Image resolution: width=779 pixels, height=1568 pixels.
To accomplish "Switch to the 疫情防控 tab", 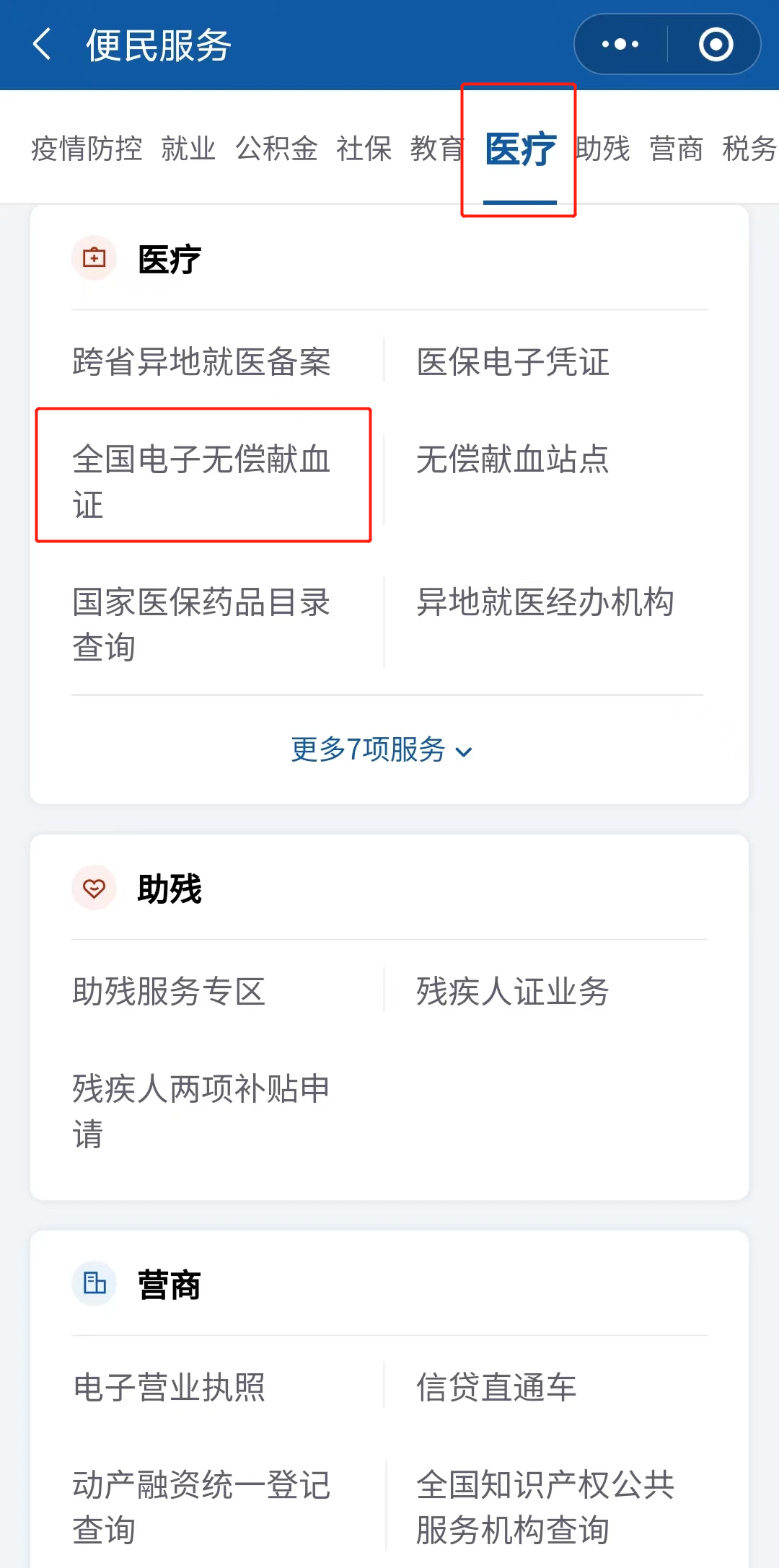I will pos(87,149).
